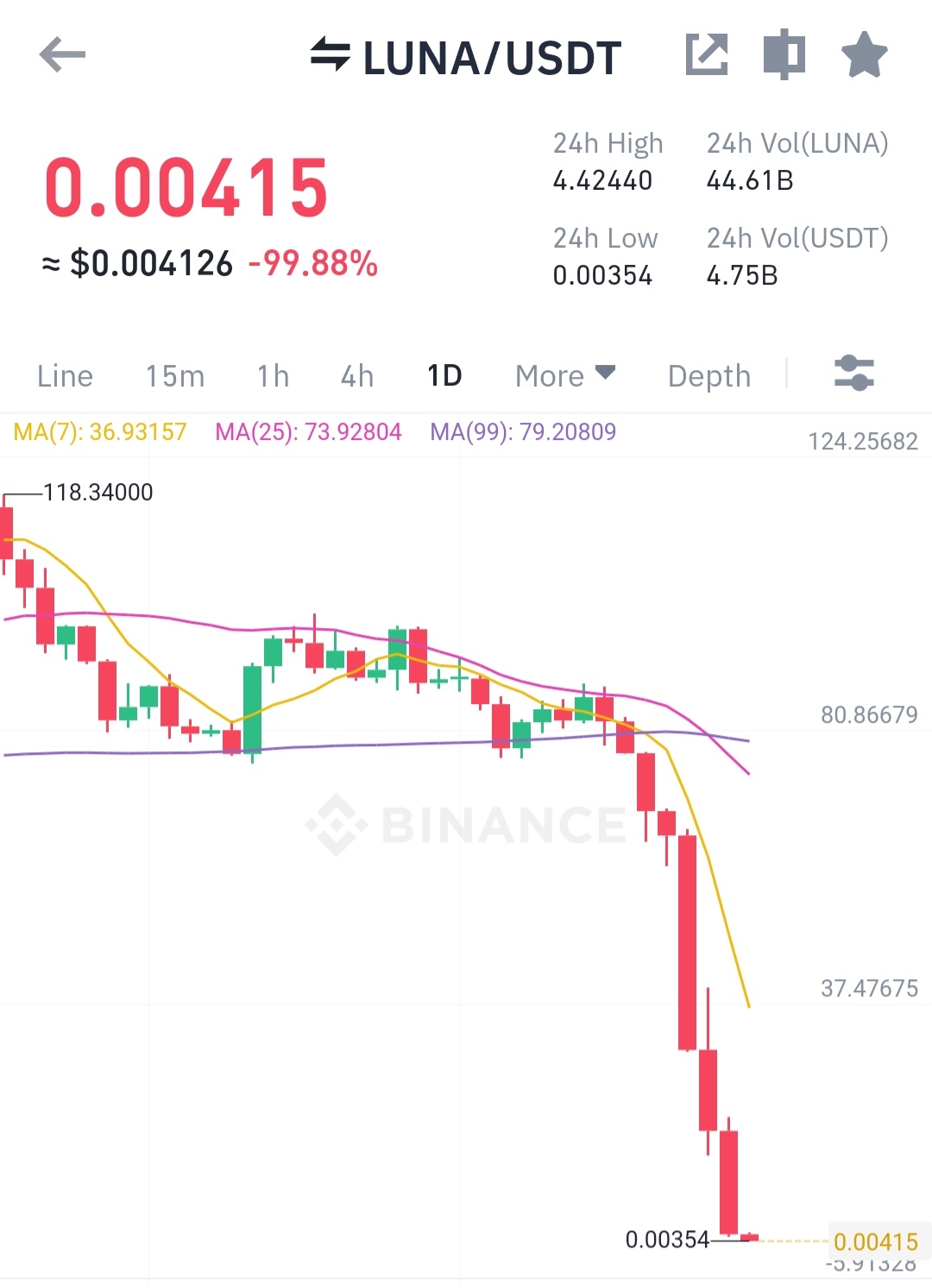
Task: Expand the More intervals dropdown
Action: coord(564,376)
